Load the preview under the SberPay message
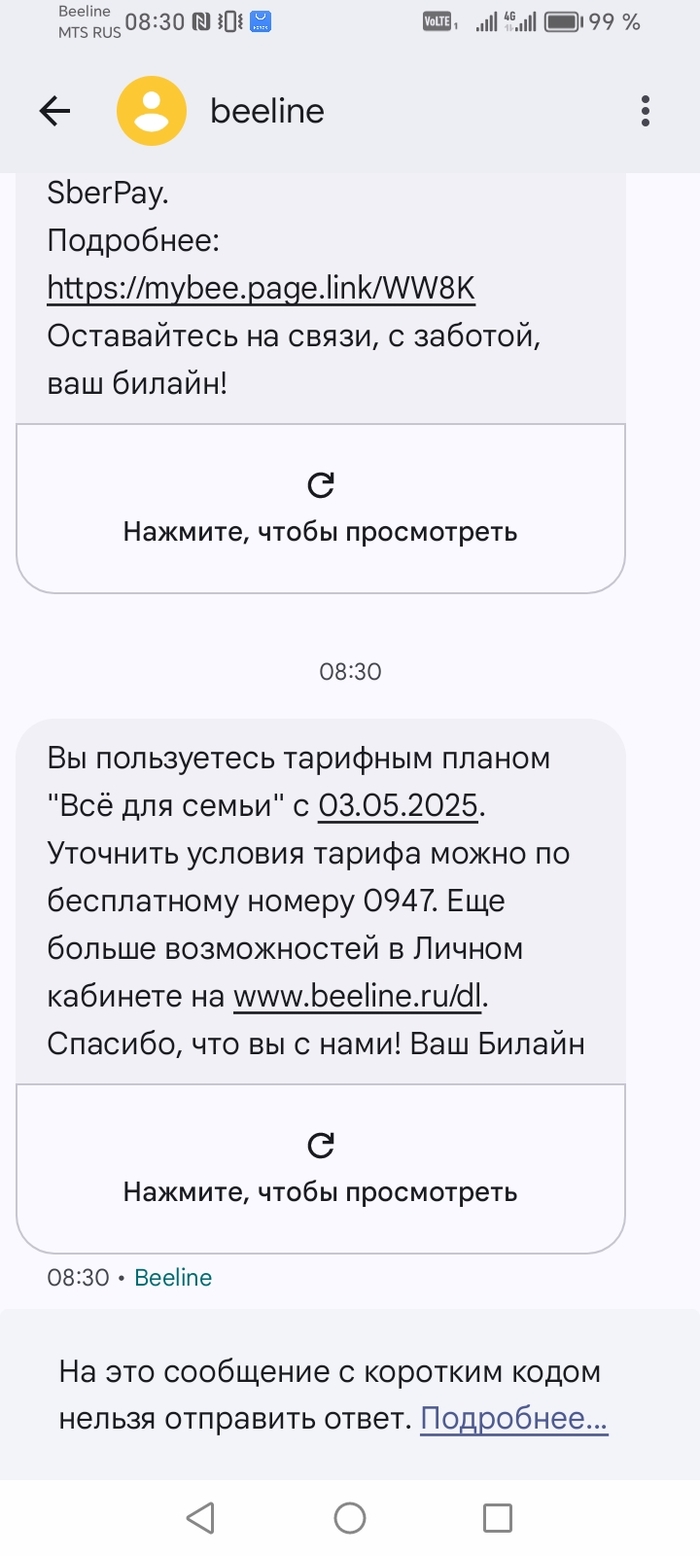 320,508
